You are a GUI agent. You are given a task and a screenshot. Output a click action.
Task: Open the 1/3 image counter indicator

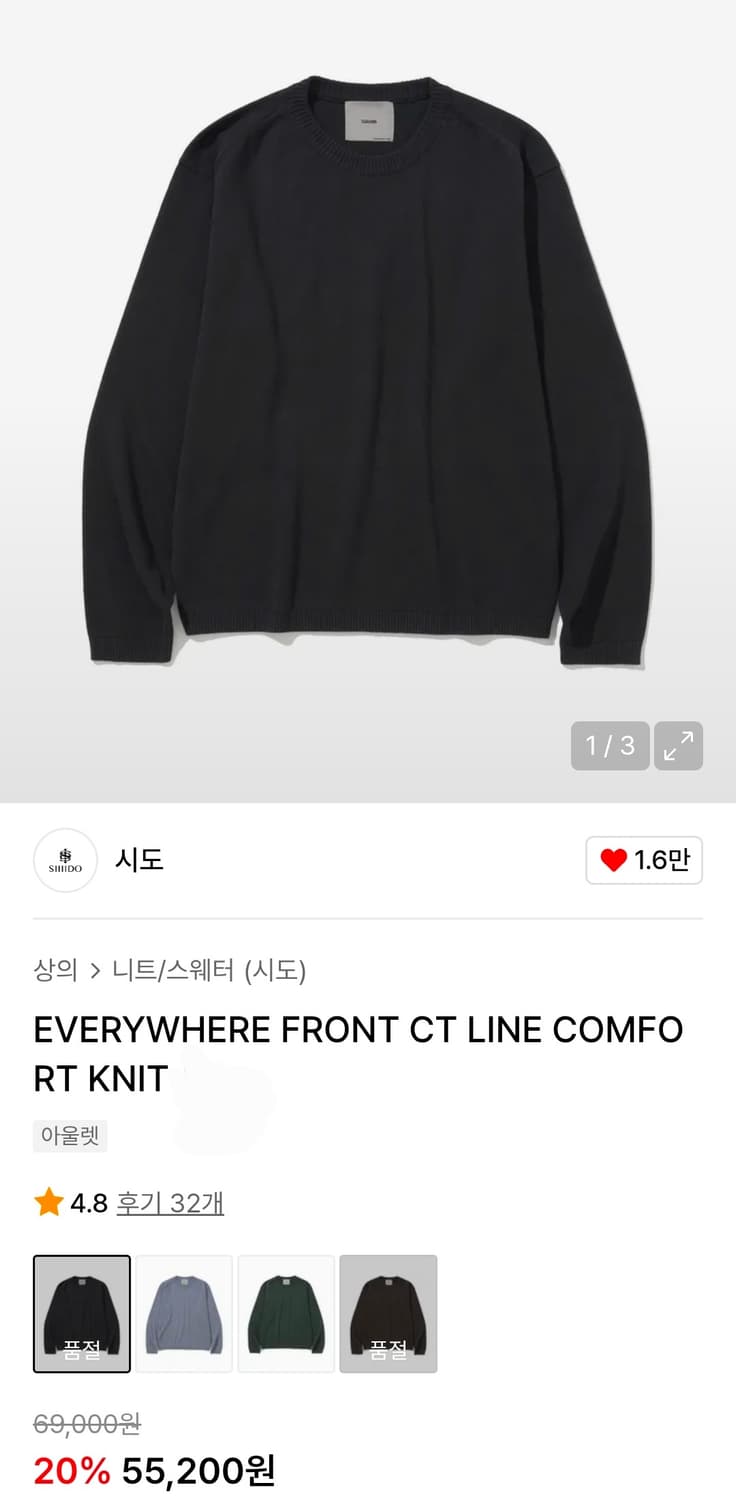(608, 745)
